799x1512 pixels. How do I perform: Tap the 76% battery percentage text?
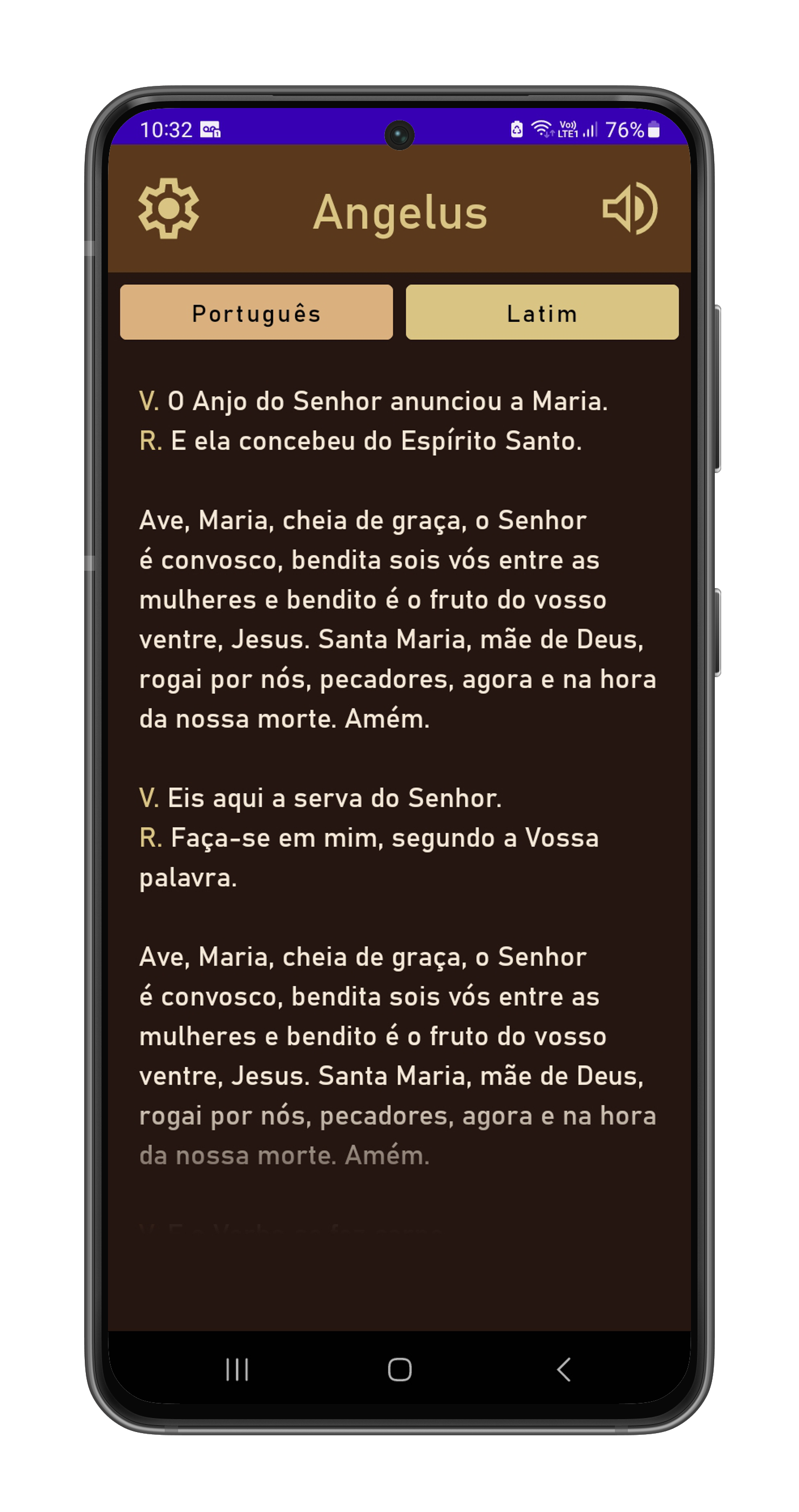625,130
